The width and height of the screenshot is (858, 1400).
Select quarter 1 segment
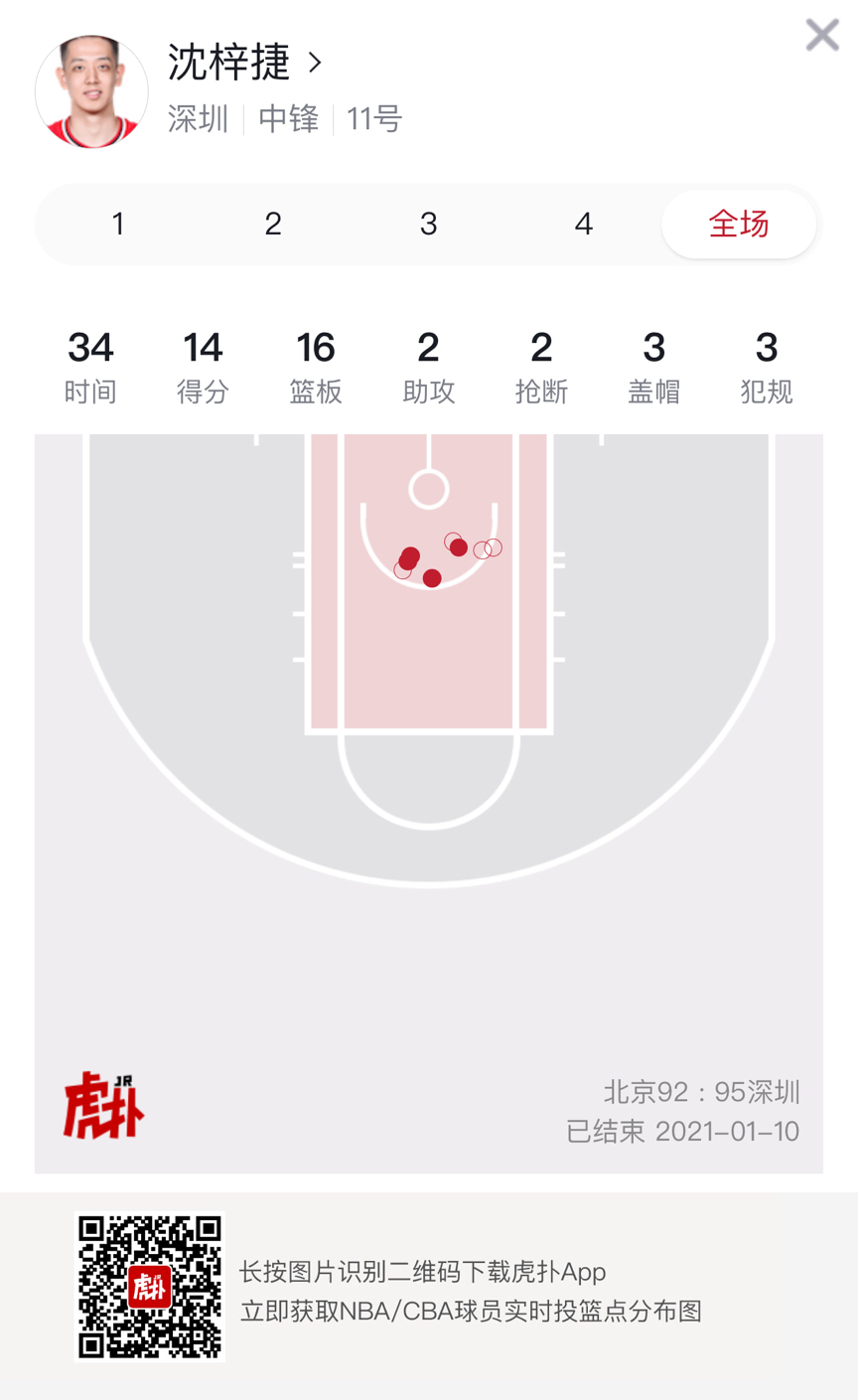(x=118, y=224)
